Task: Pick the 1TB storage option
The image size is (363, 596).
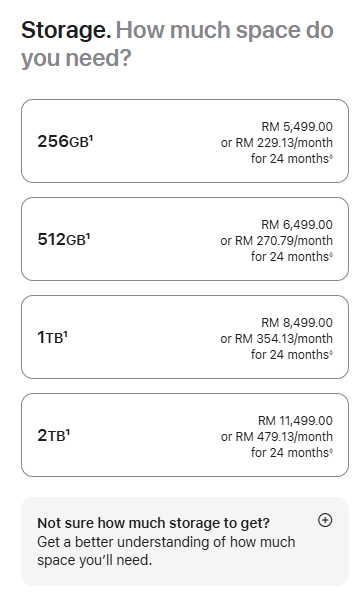Action: [x=185, y=337]
